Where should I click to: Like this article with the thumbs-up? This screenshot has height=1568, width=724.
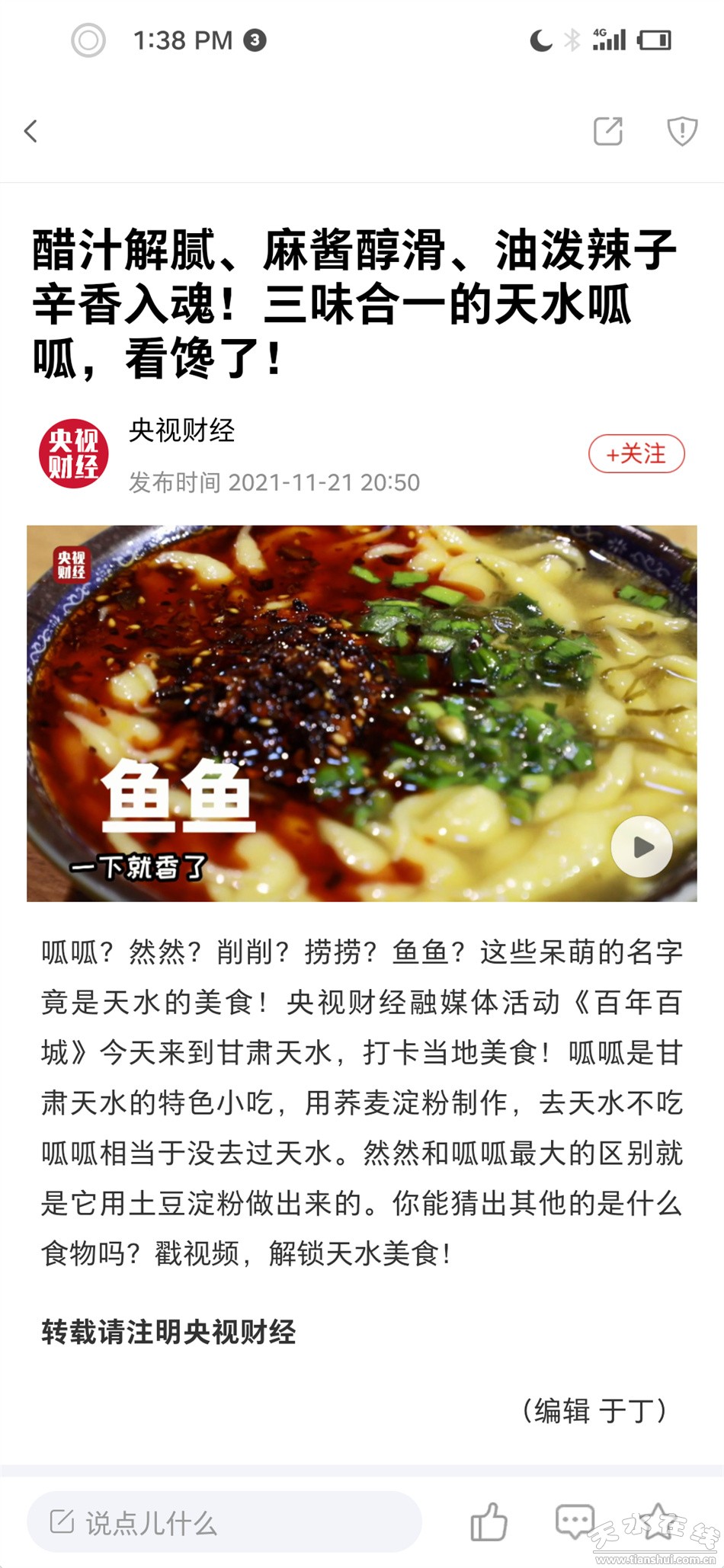click(x=489, y=1522)
